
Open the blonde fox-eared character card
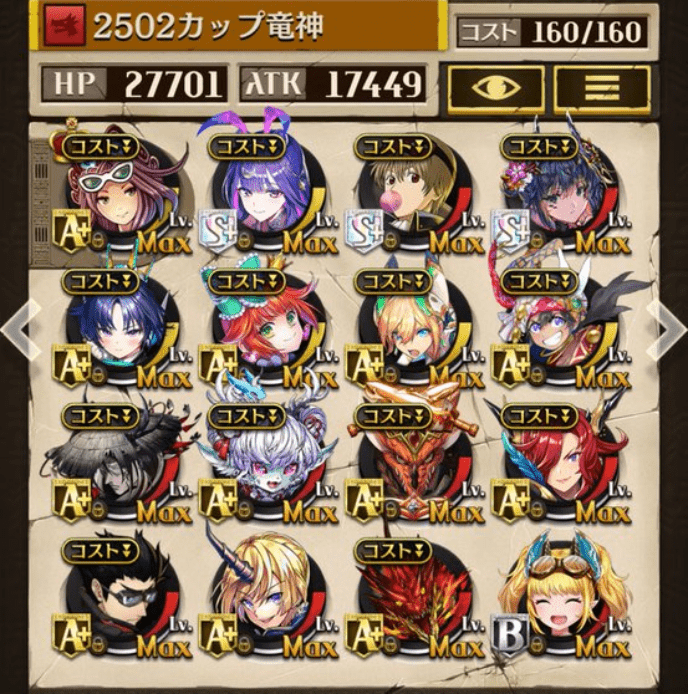(412, 330)
